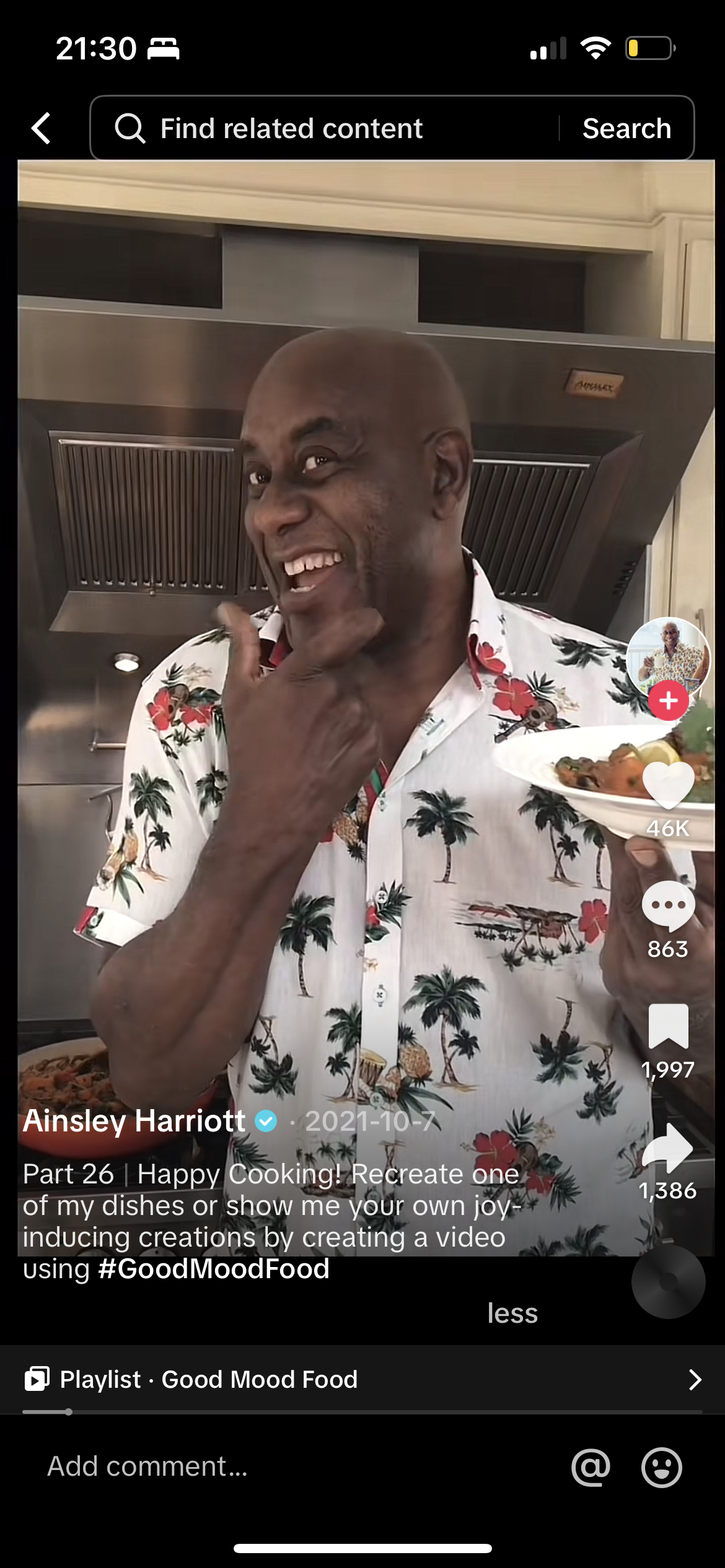Open Ainsley Harriott's username link
Screen dimensions: 725x1568
click(134, 1121)
